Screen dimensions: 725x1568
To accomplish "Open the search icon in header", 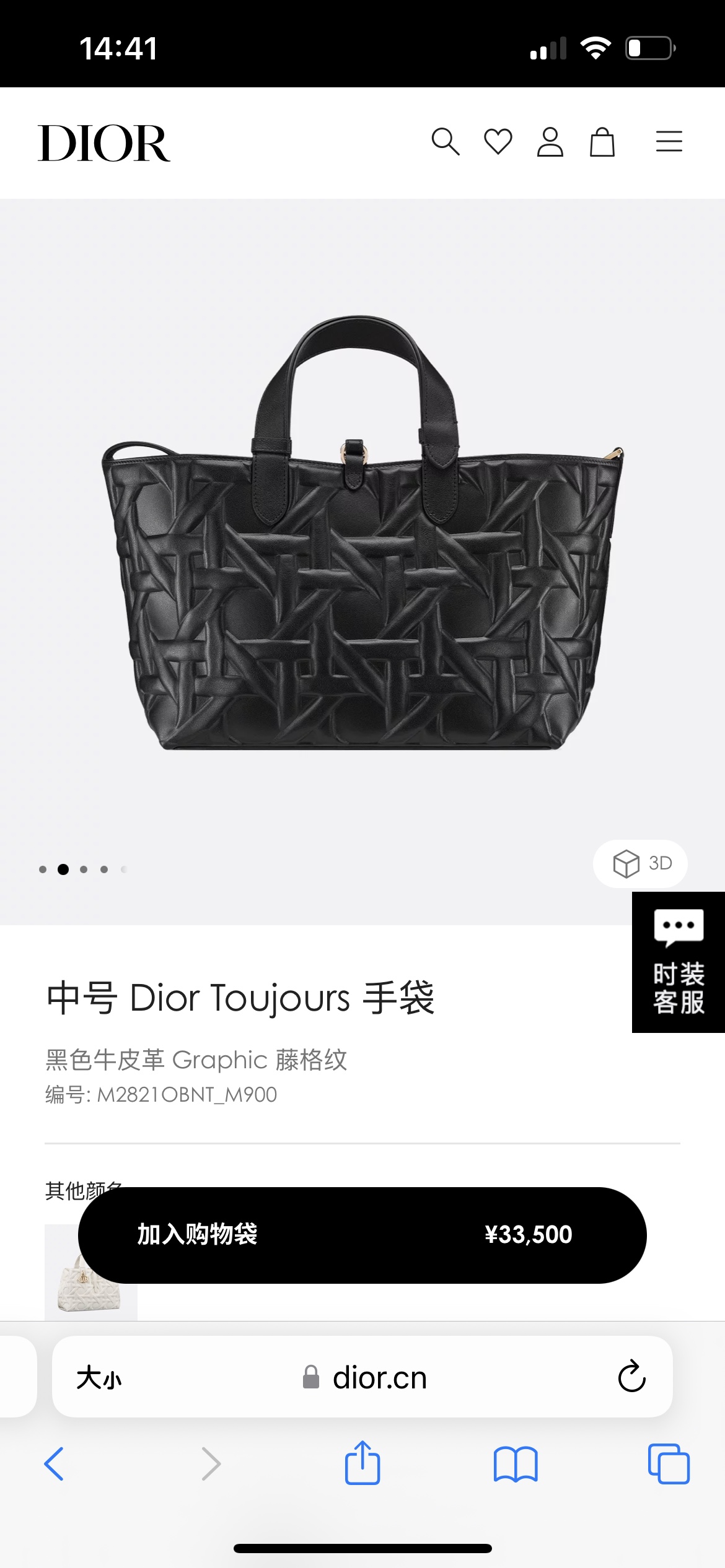I will click(446, 142).
